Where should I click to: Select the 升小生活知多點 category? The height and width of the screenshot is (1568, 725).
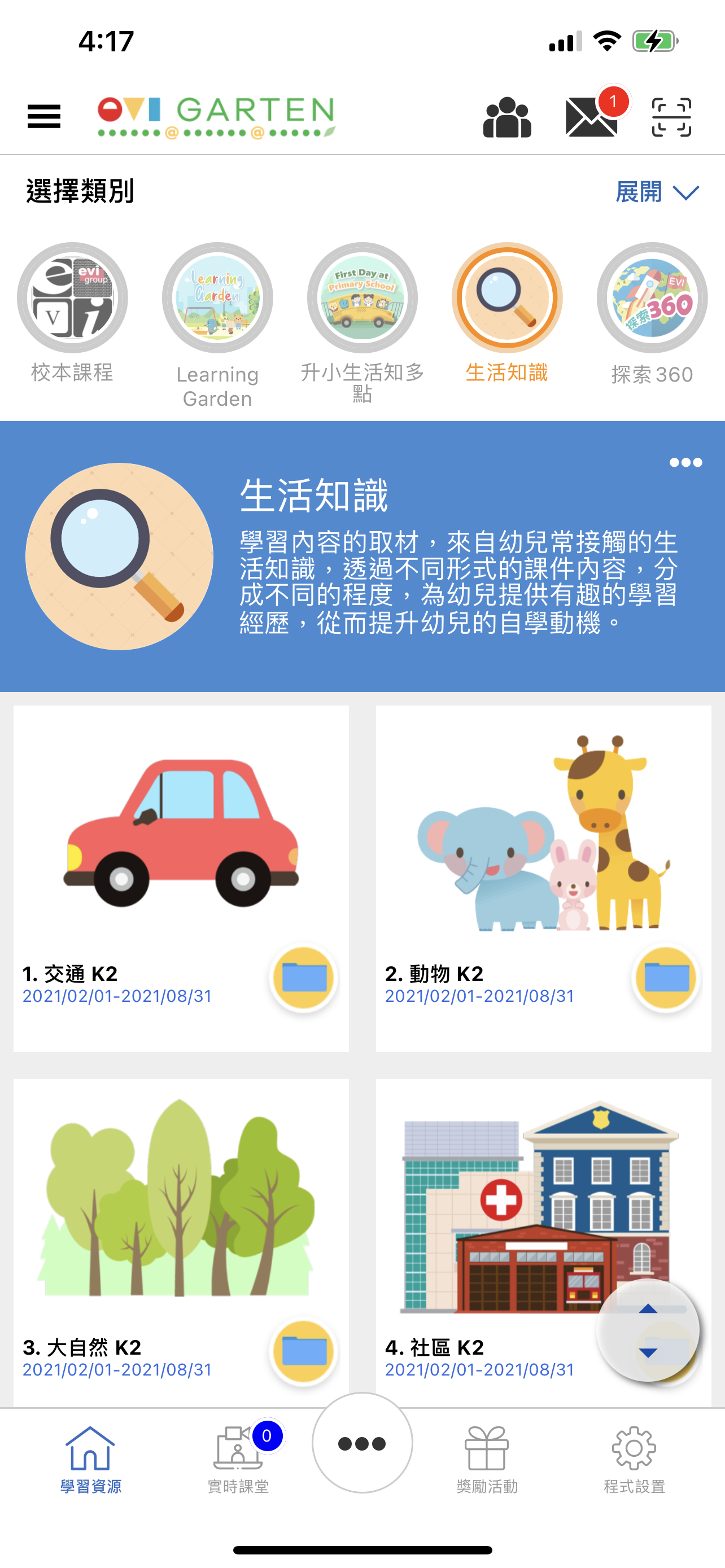tap(362, 298)
